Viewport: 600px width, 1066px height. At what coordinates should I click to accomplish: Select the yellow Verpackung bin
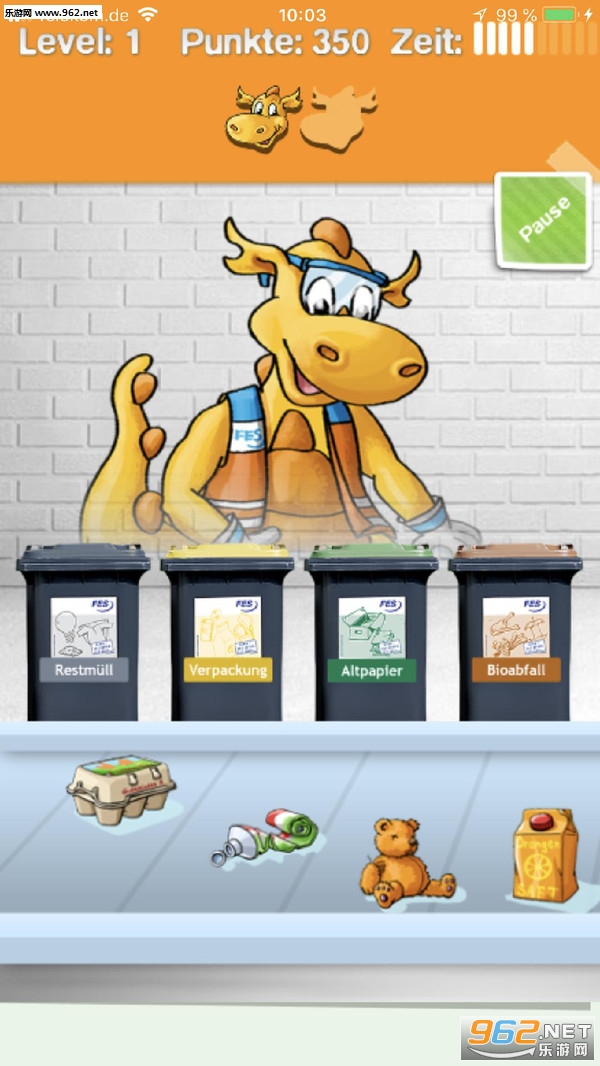click(x=227, y=635)
